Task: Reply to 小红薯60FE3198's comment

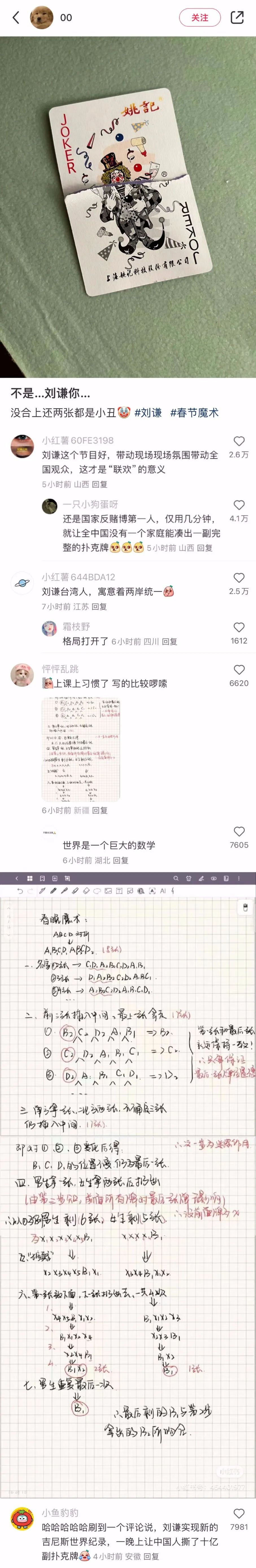Action: click(100, 485)
